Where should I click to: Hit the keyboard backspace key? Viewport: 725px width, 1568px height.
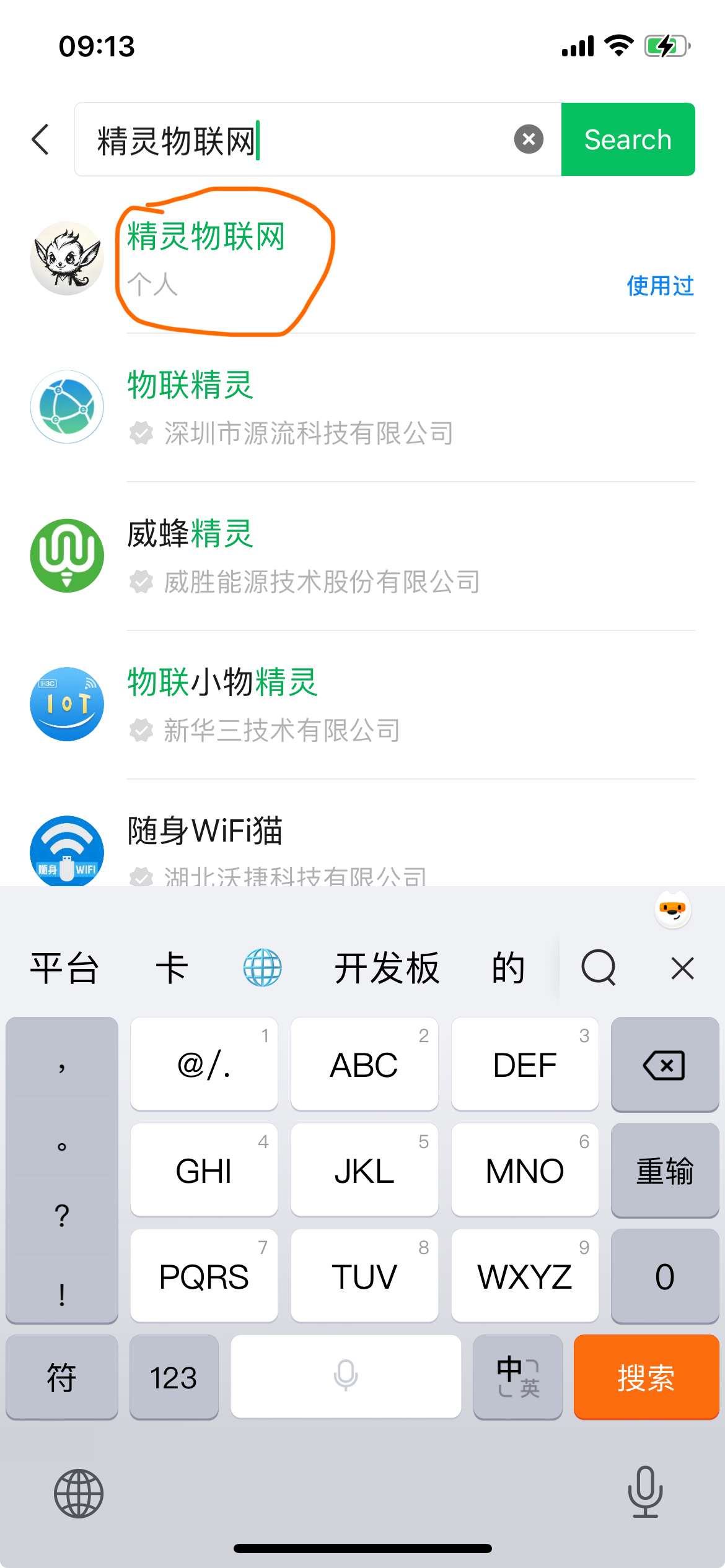click(x=664, y=1065)
